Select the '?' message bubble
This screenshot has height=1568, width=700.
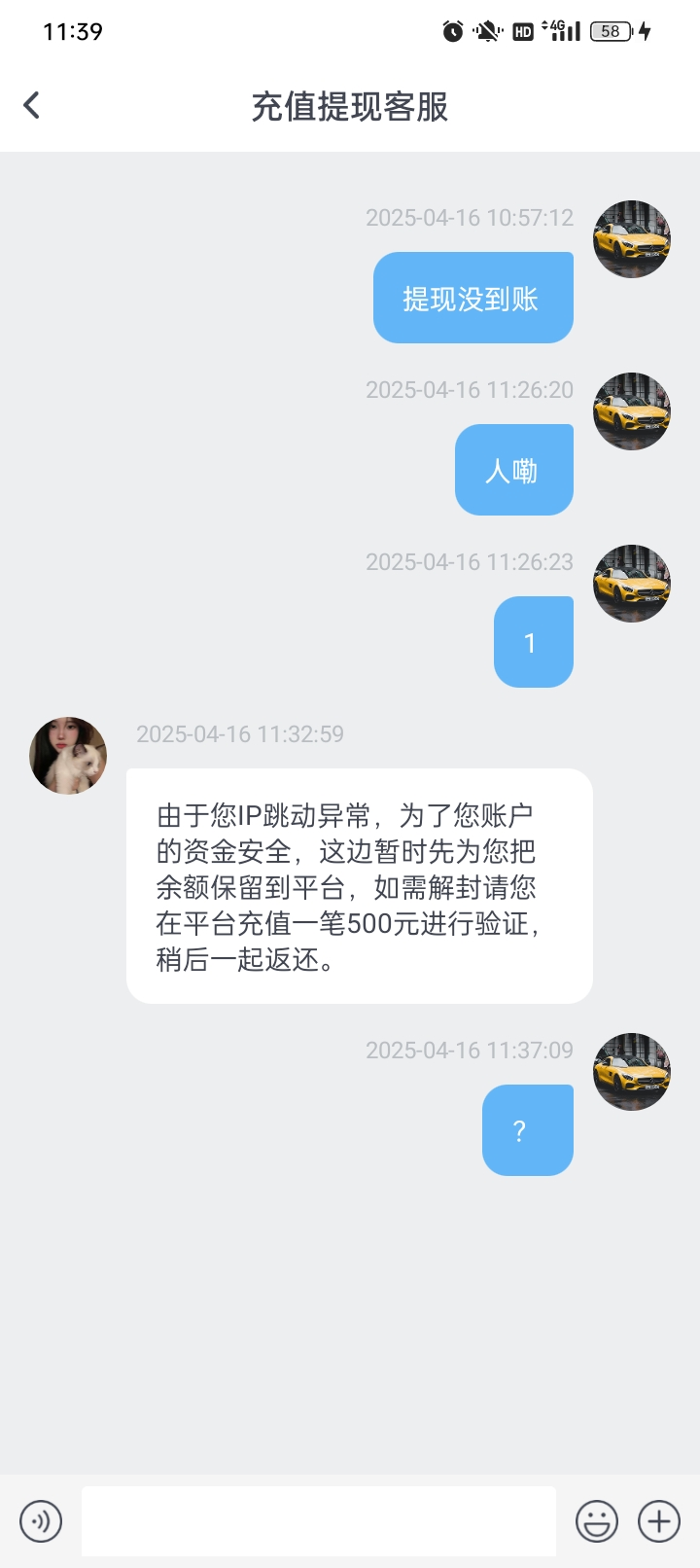pos(527,1129)
